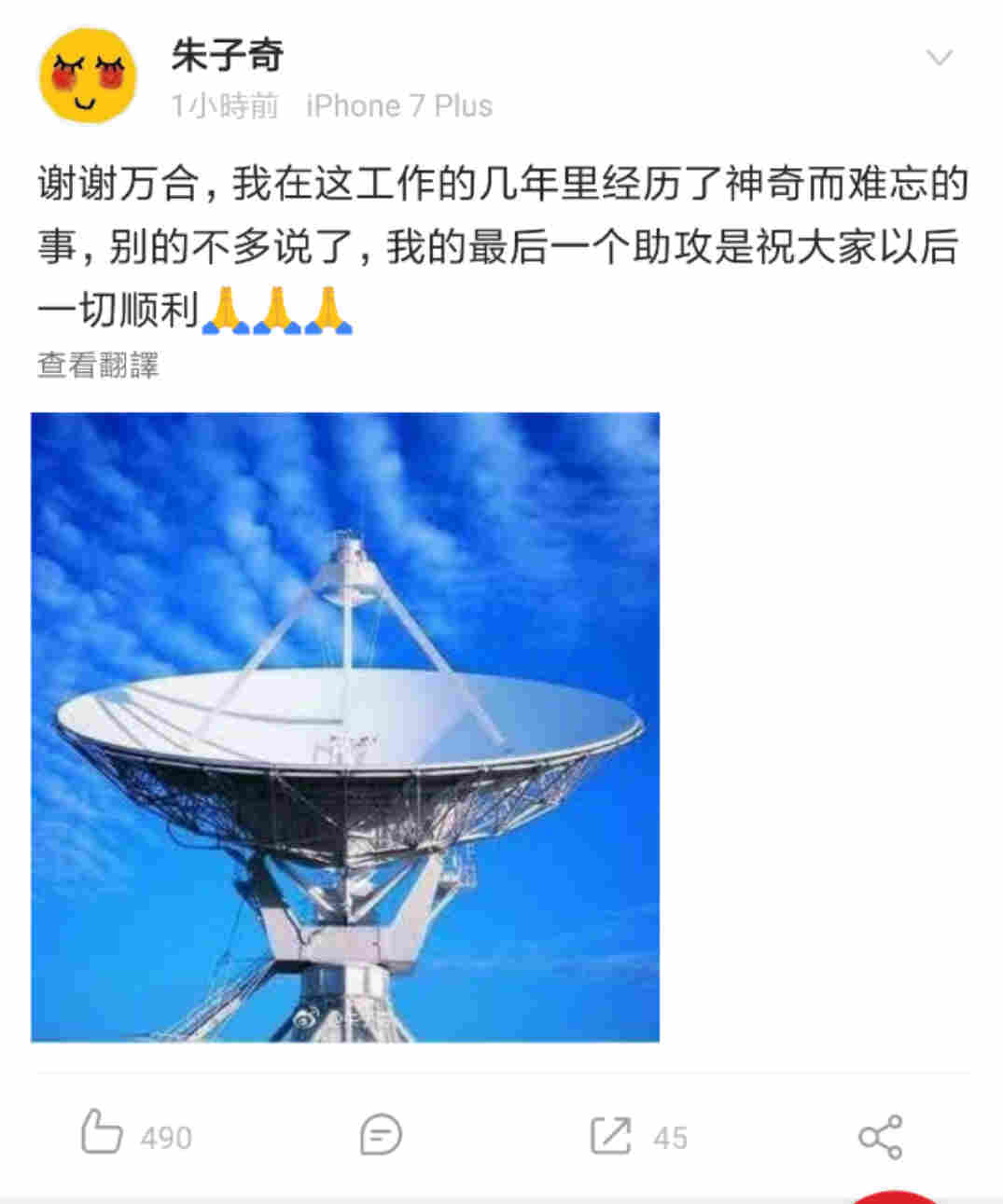1003x1204 pixels.
Task: Open the comments on this post
Action: coord(381,1135)
